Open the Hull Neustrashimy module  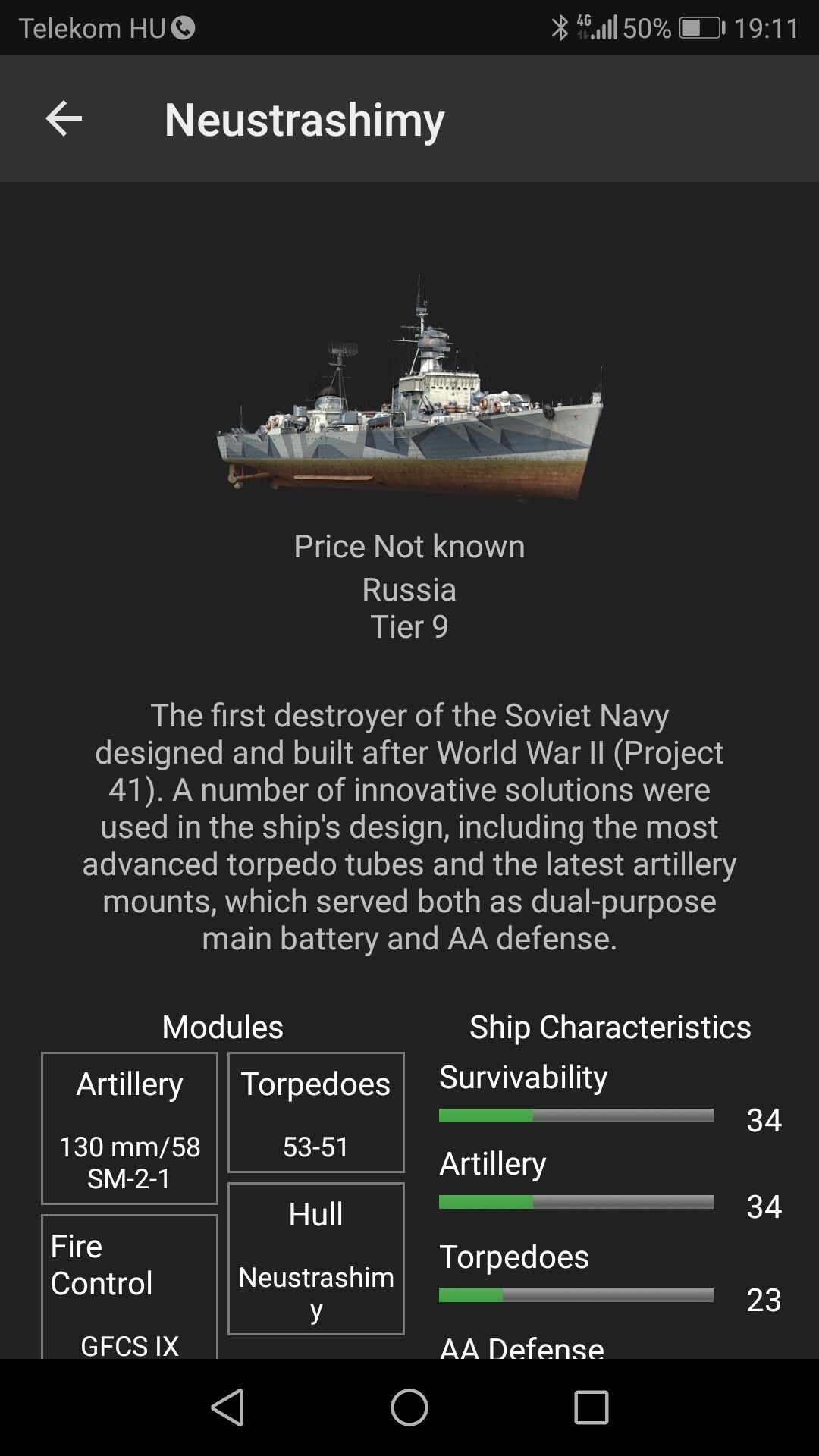coord(316,1258)
